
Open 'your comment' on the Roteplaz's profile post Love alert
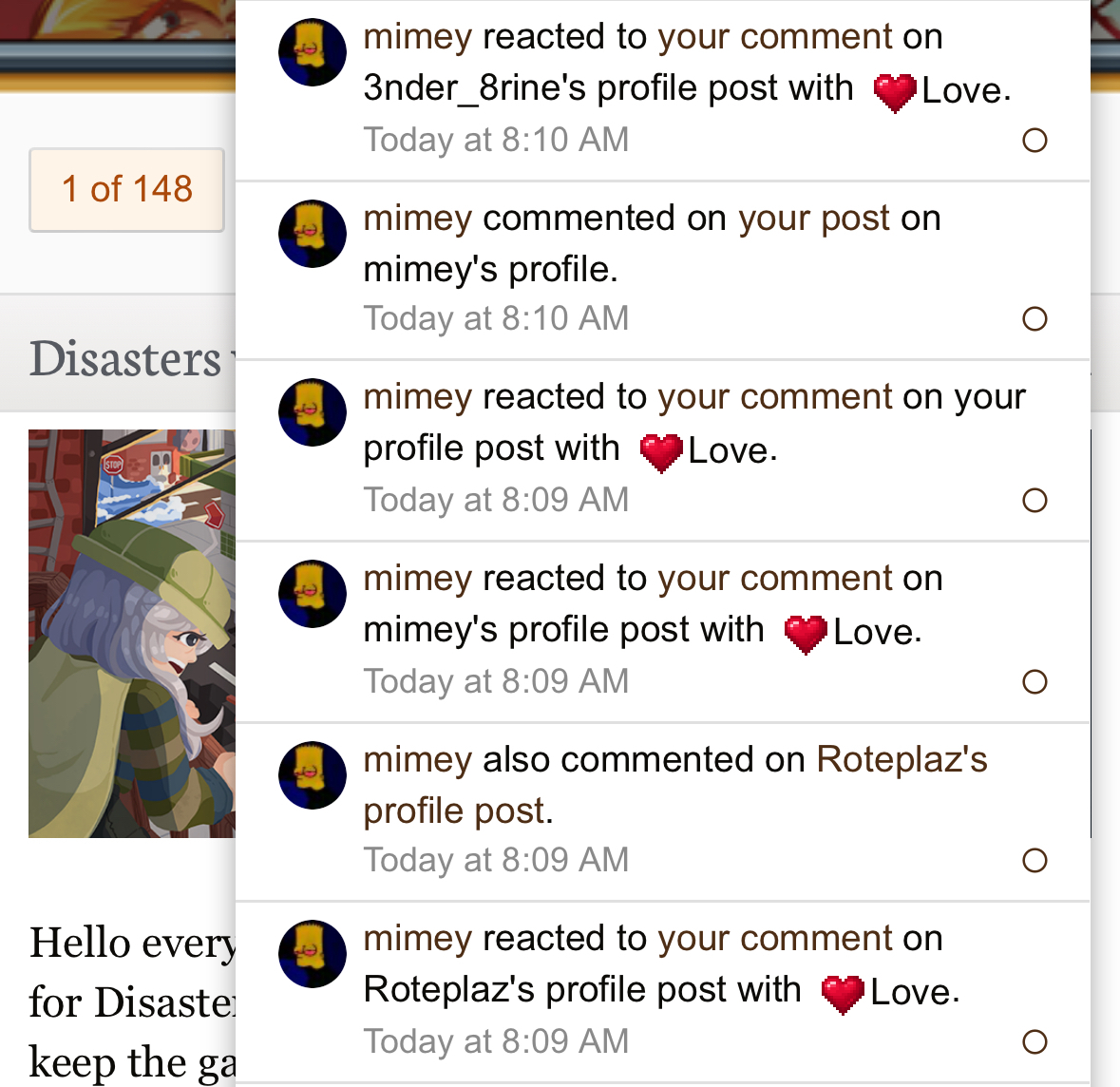(x=774, y=939)
